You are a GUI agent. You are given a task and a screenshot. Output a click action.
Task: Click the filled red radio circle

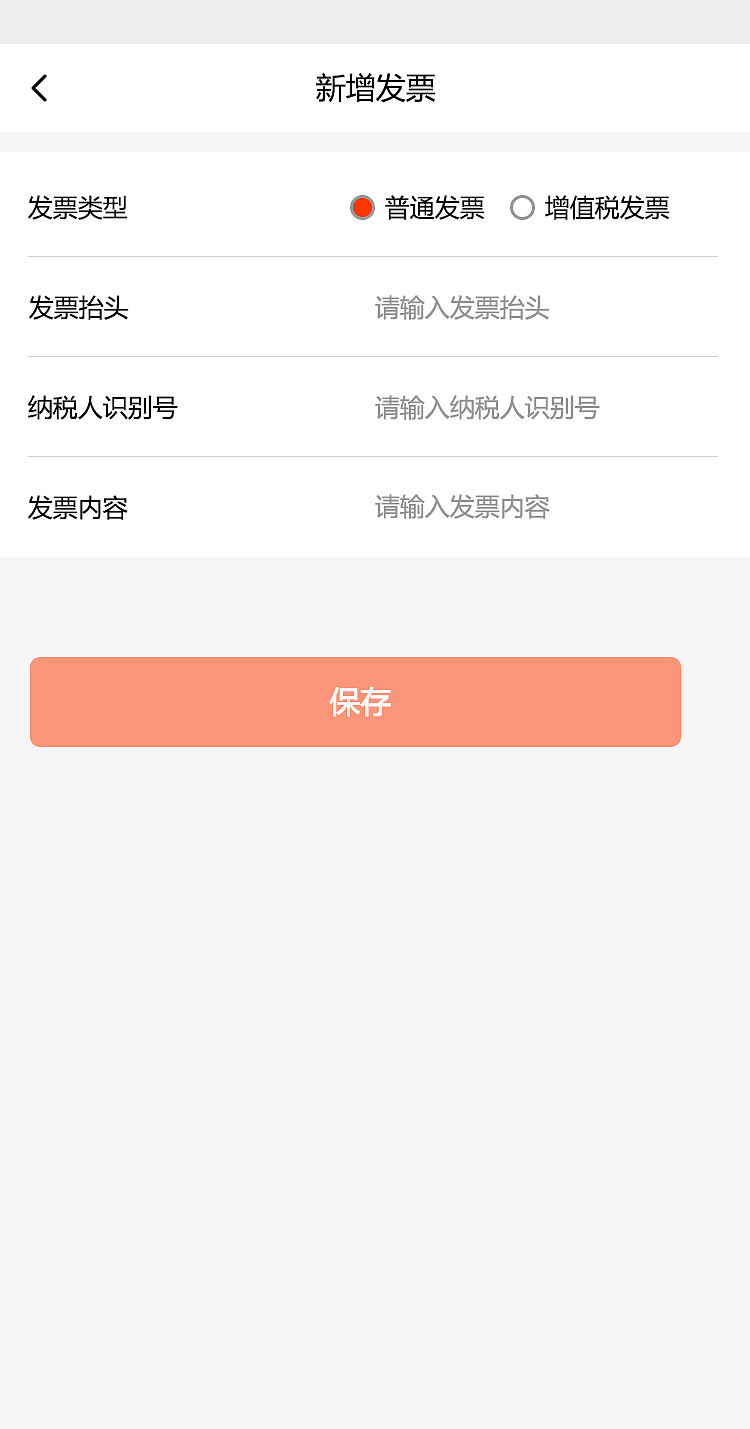[x=361, y=208]
